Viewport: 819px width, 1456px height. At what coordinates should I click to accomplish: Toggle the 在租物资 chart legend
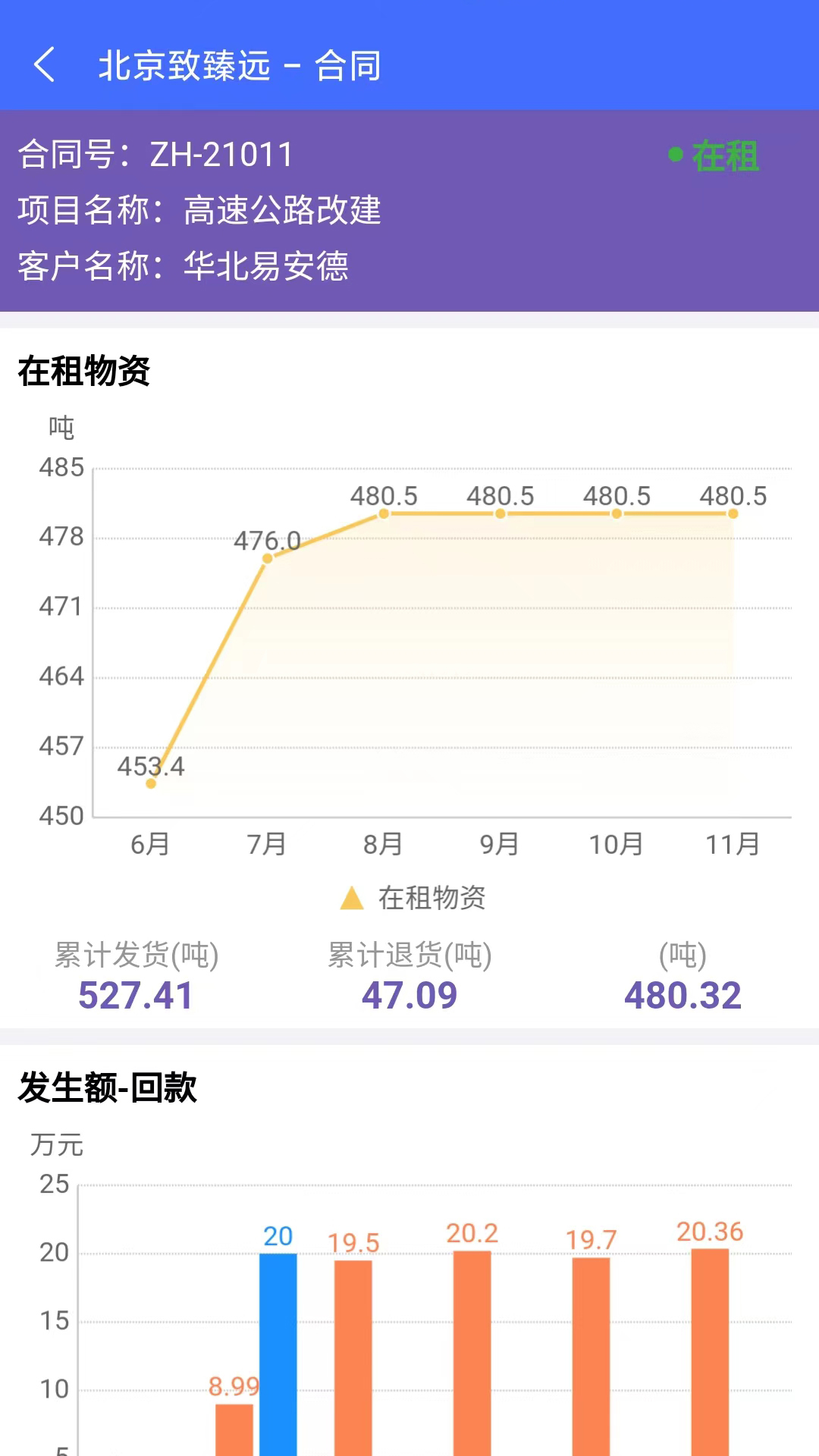pos(413,898)
